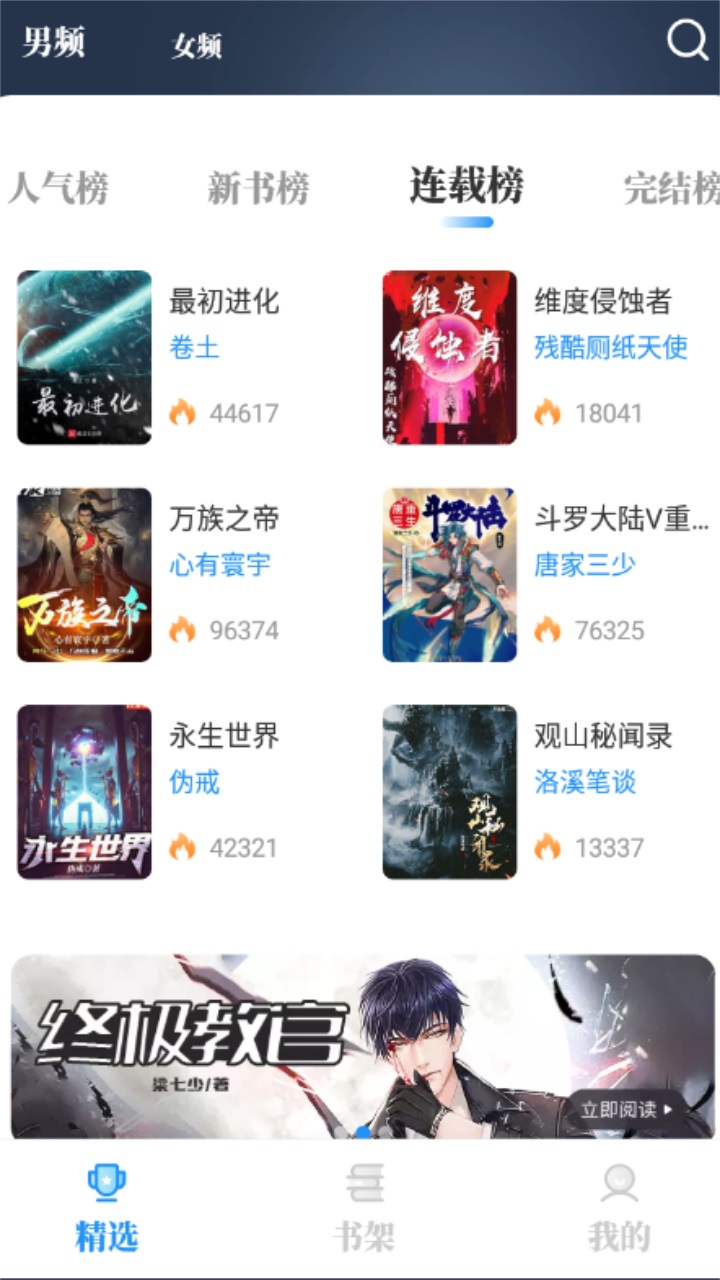Tap the 观山秘闻录 book cover
The width and height of the screenshot is (720, 1280).
(449, 790)
